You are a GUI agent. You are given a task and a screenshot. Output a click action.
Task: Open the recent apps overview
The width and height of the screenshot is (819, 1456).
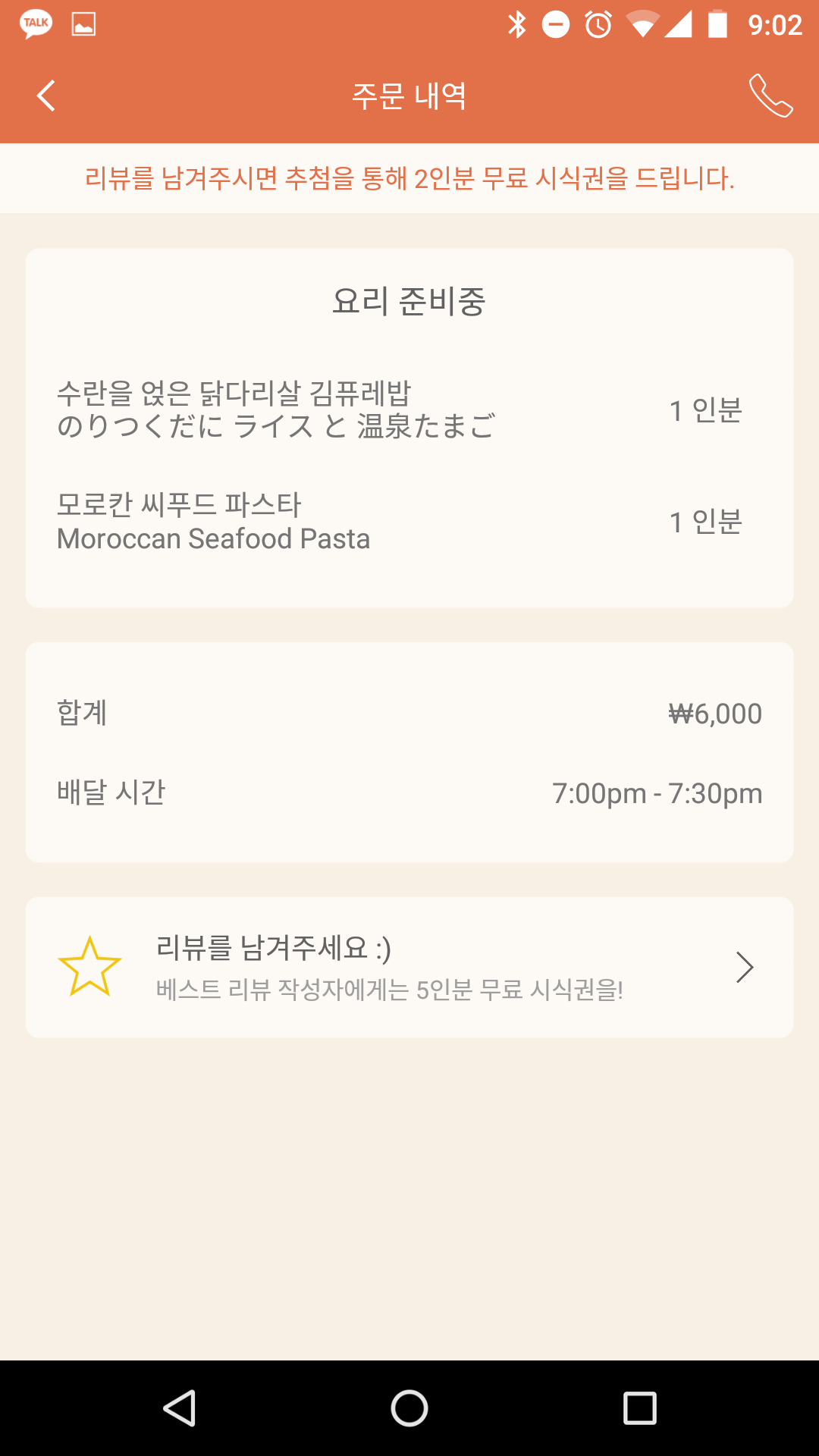pyautogui.click(x=639, y=1408)
